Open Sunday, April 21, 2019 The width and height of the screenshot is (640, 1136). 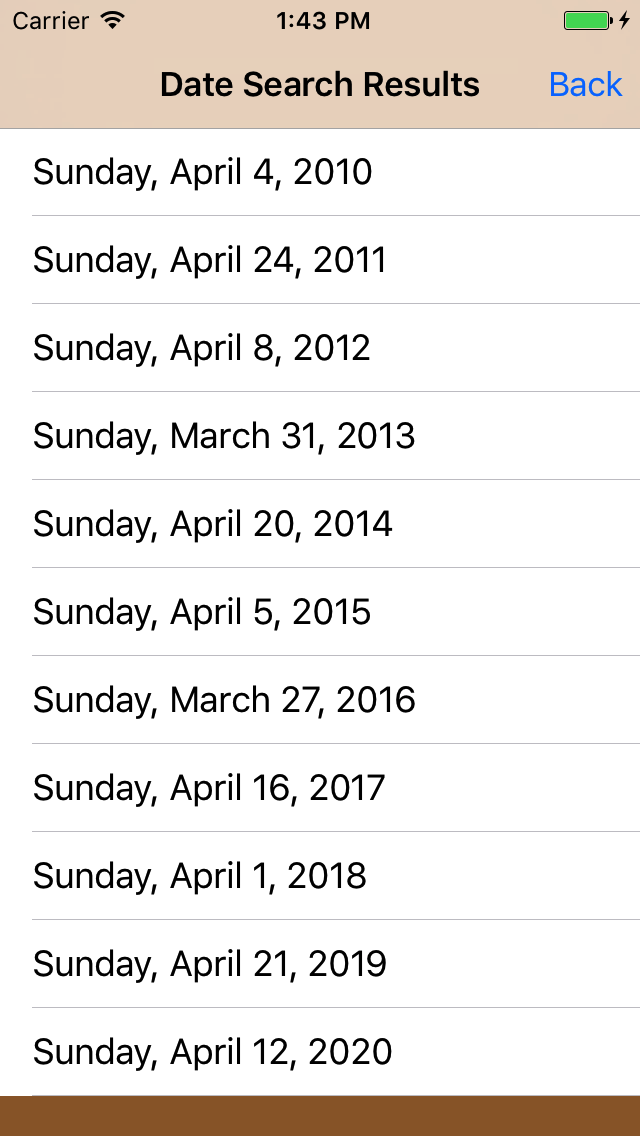click(320, 964)
